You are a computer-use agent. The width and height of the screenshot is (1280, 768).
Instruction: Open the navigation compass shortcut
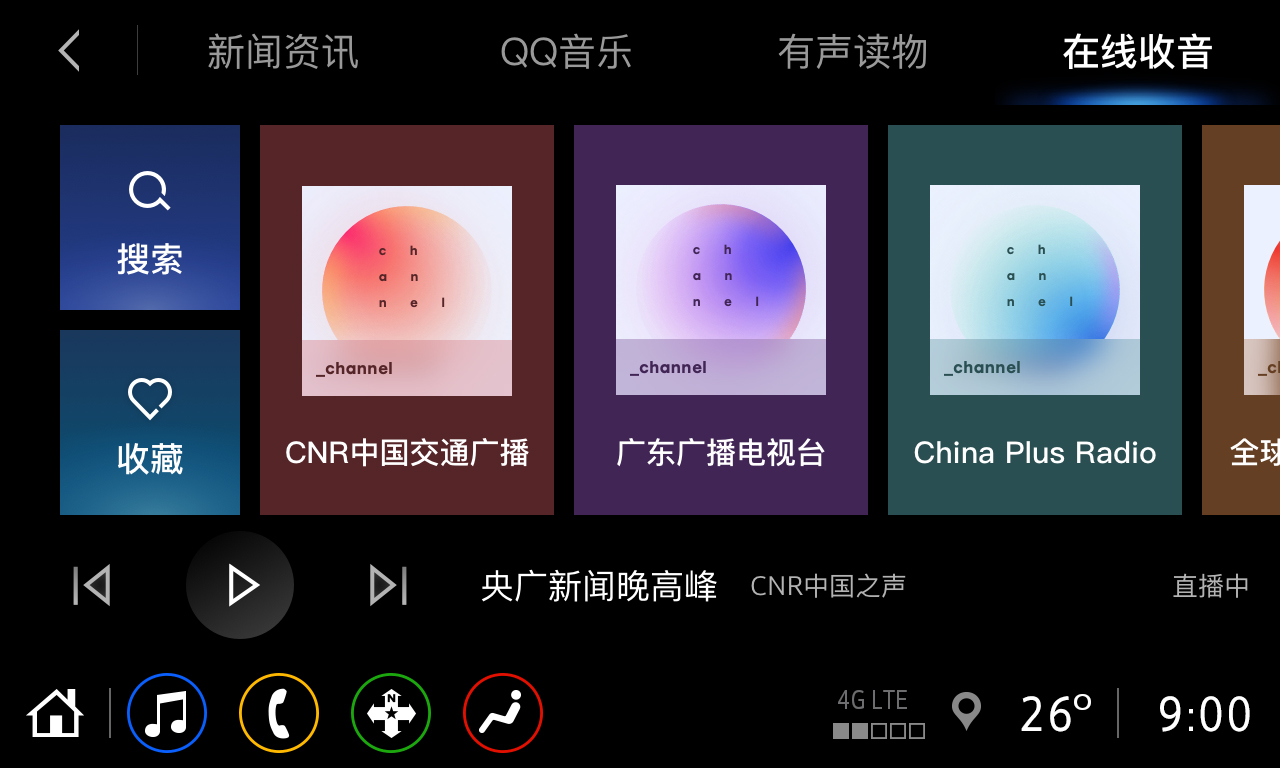click(391, 713)
